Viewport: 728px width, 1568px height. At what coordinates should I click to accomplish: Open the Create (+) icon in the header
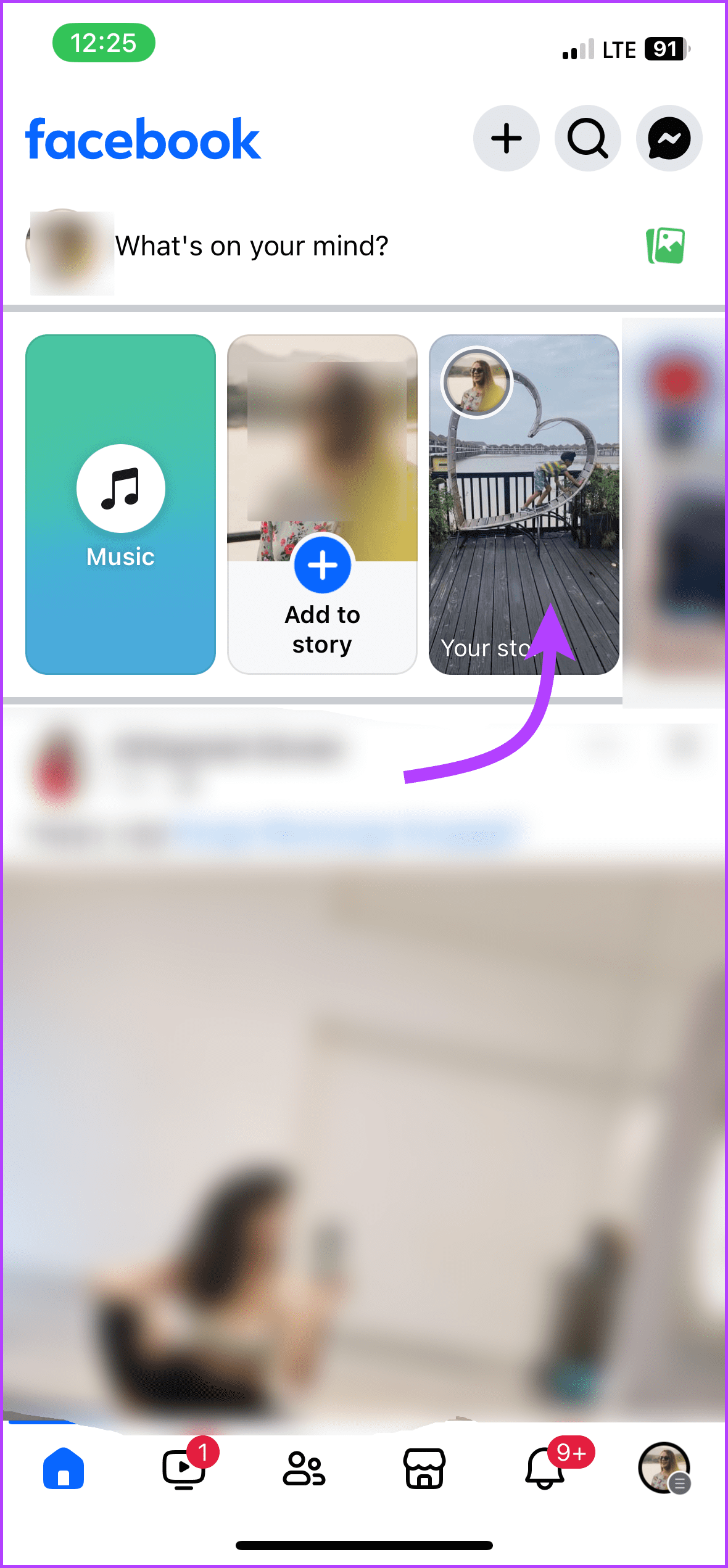coord(506,138)
